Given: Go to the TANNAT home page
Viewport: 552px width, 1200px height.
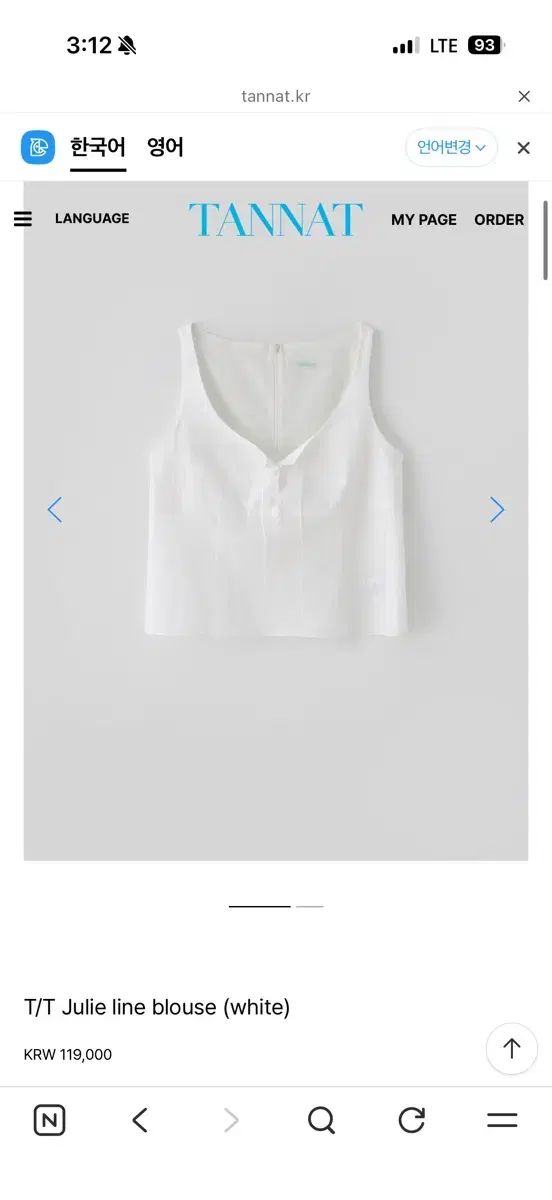Looking at the screenshot, I should [x=275, y=220].
